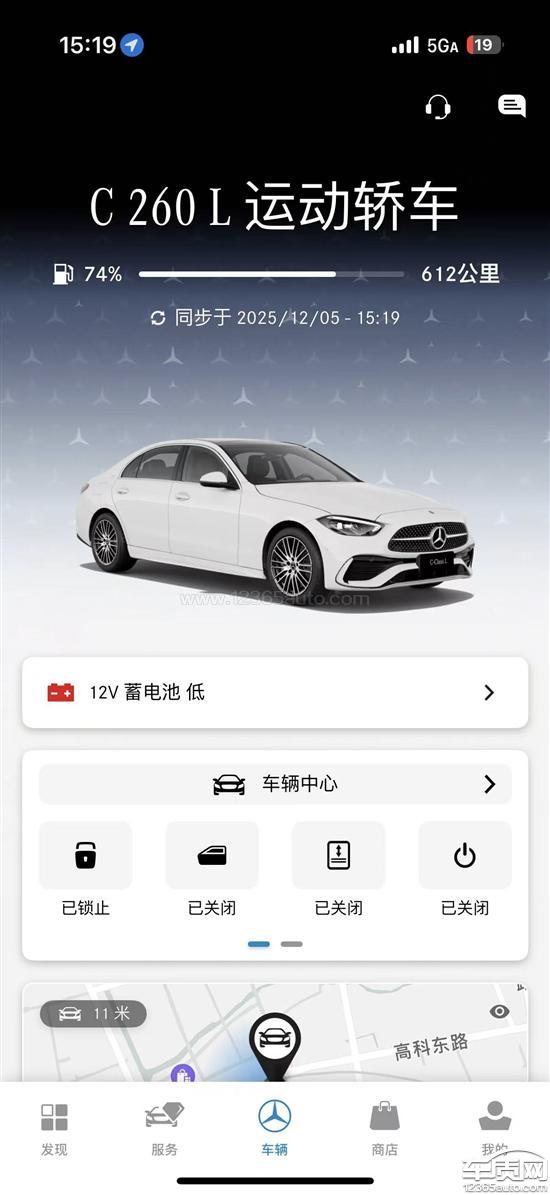Switch to the 商店 tab
Screen dimensions: 550x1195
pos(385,1129)
